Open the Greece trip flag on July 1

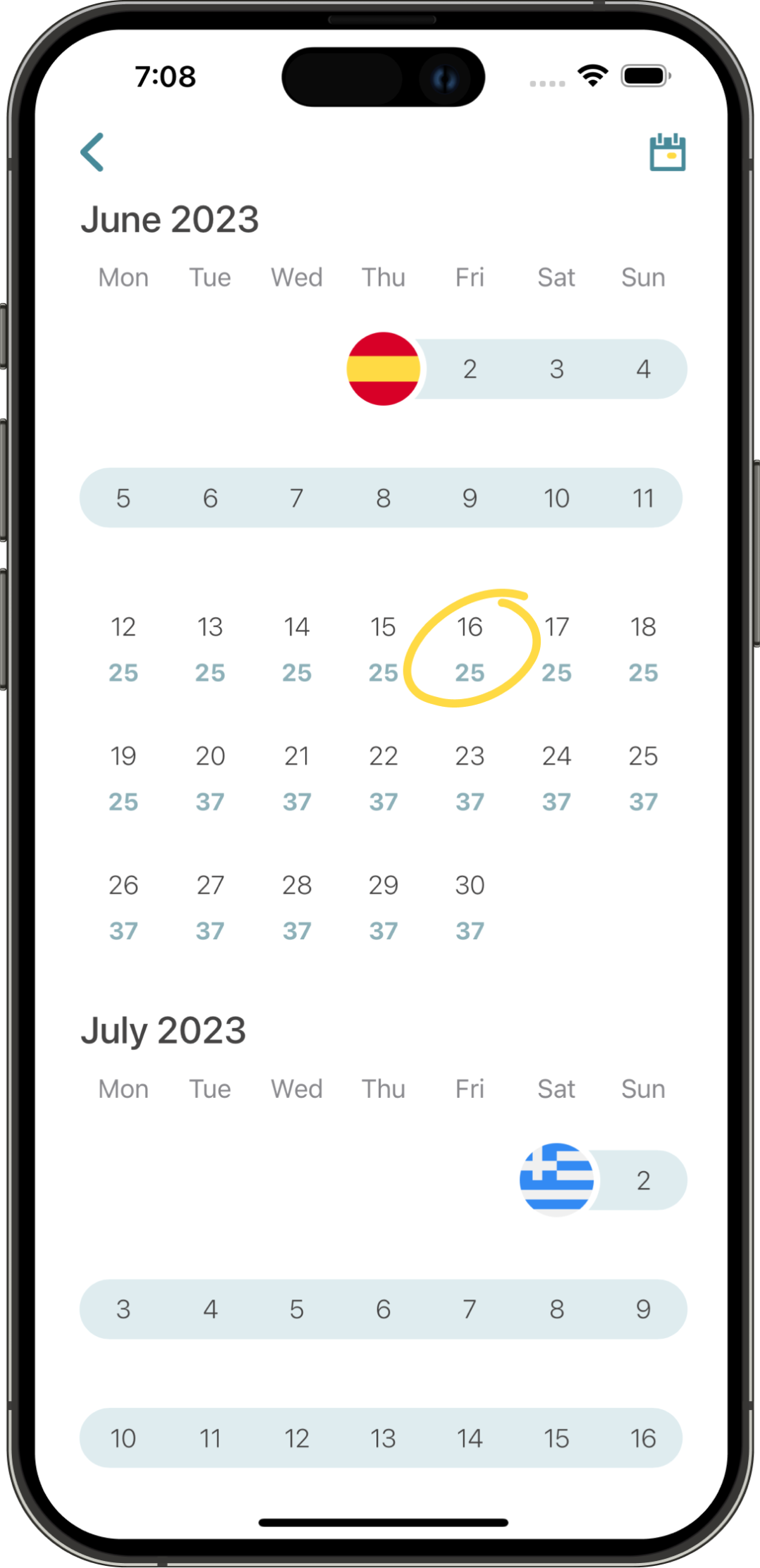coord(557,1180)
